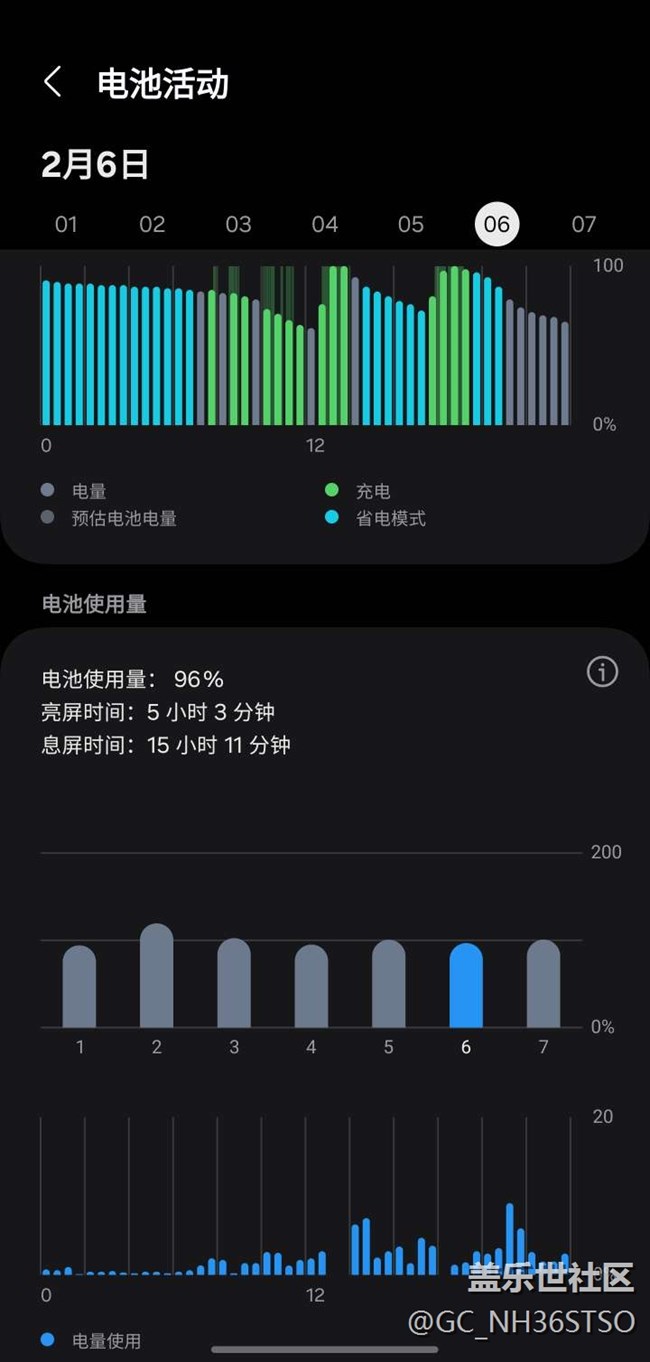
Task: Select date 03 in the date strip
Action: (x=238, y=224)
